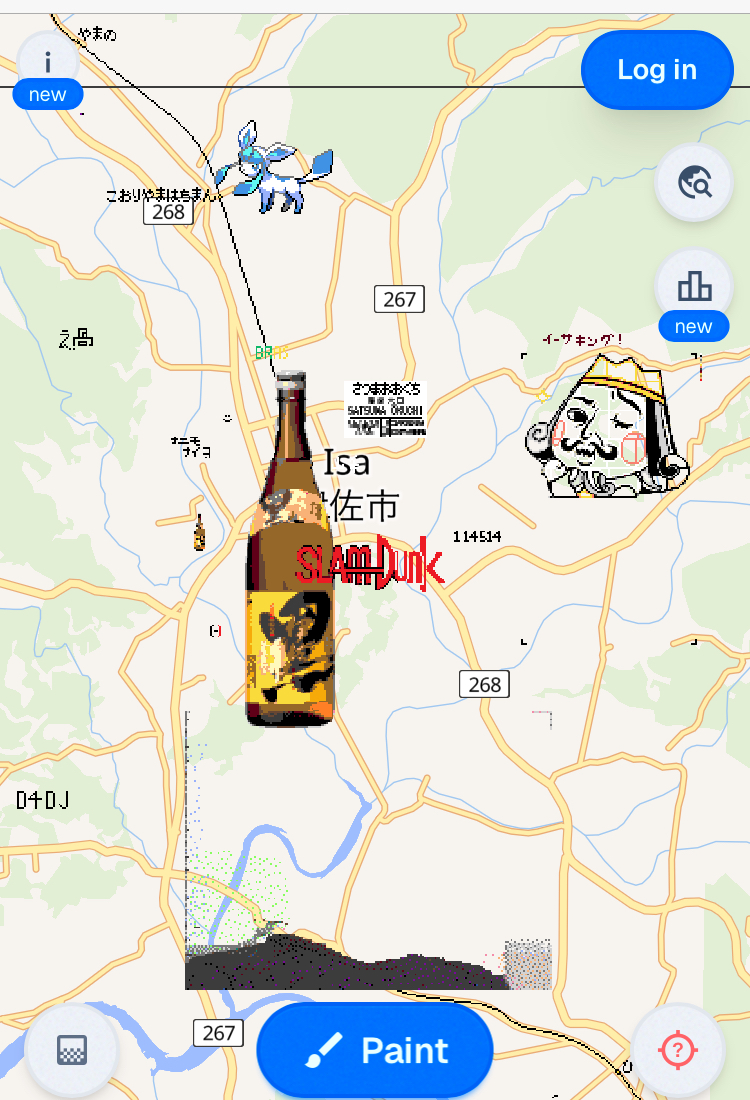Toggle the pixel art overlay icon

pos(72,1050)
